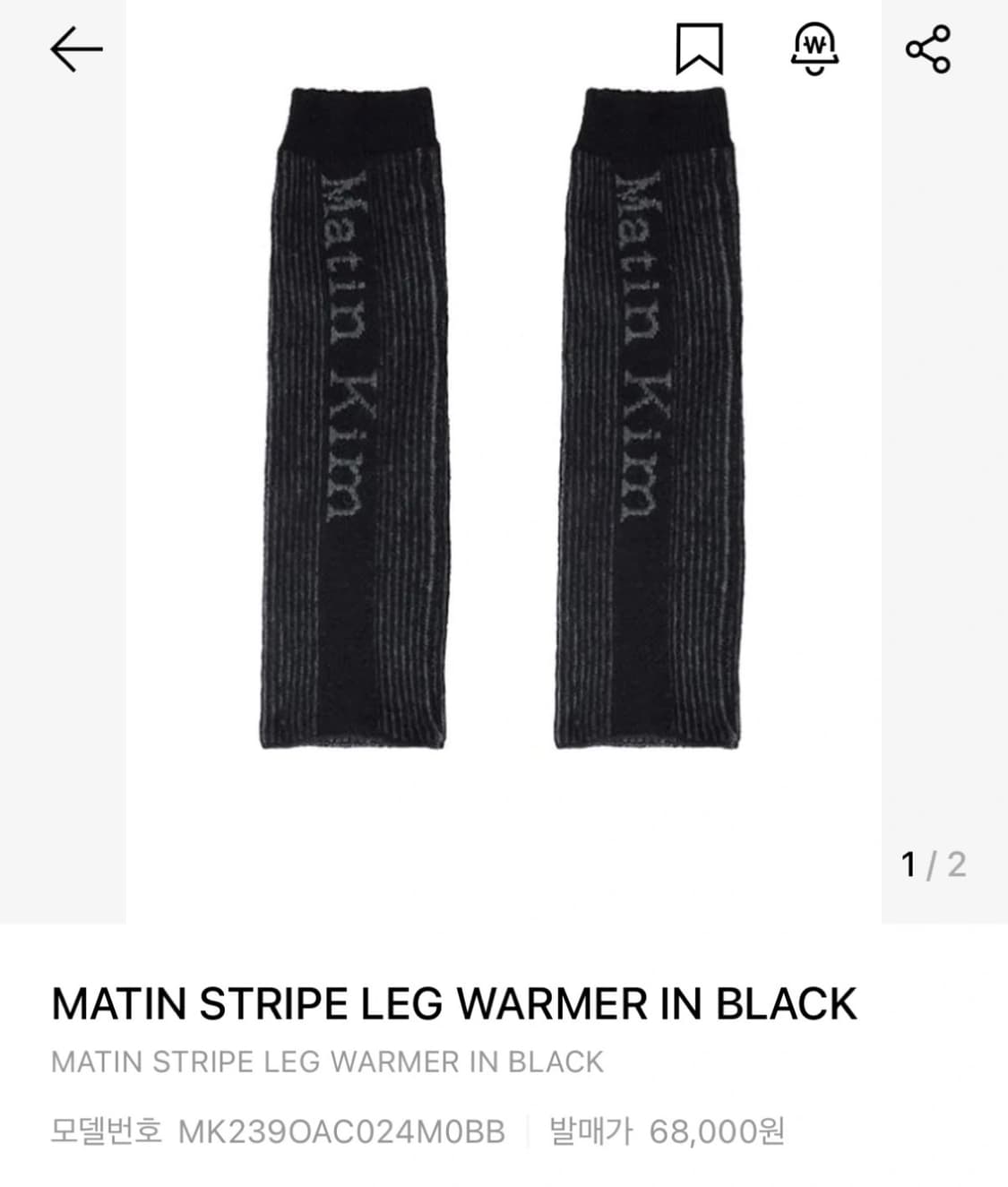Go back to the previous page
Screen dimensions: 1008x1187
[x=76, y=49]
